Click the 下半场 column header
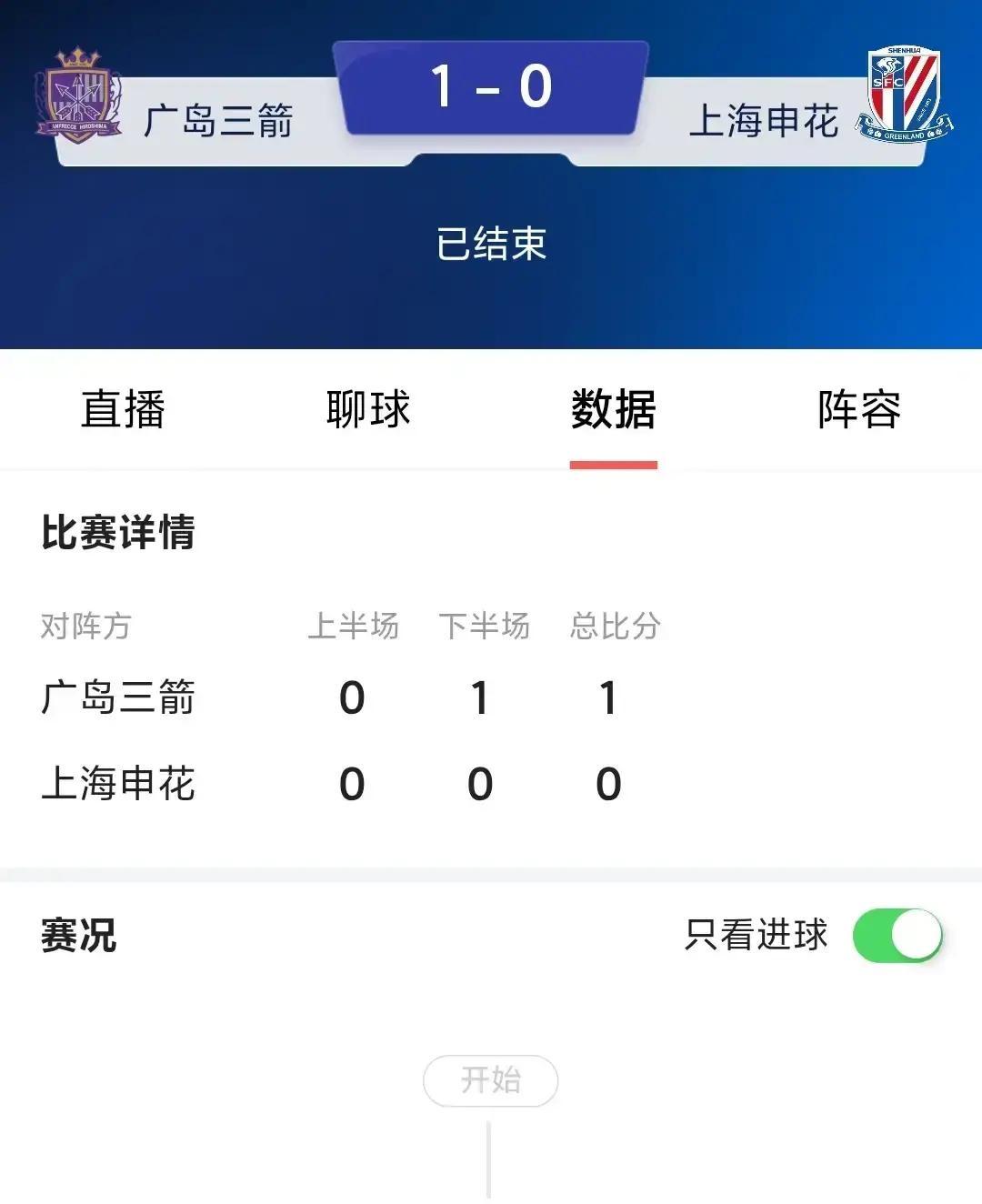The width and height of the screenshot is (982, 1204). [485, 626]
